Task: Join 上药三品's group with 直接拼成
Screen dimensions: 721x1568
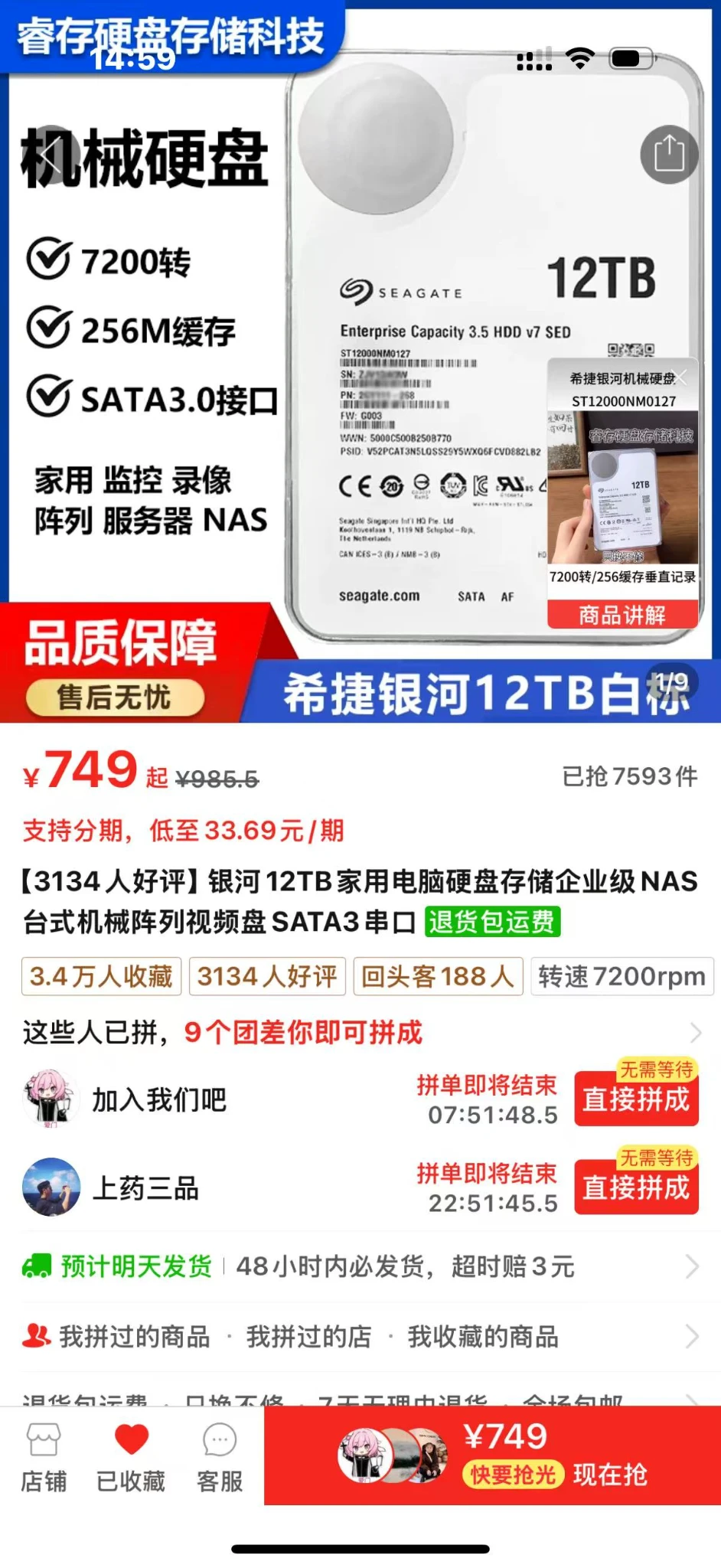Action: coord(636,1187)
